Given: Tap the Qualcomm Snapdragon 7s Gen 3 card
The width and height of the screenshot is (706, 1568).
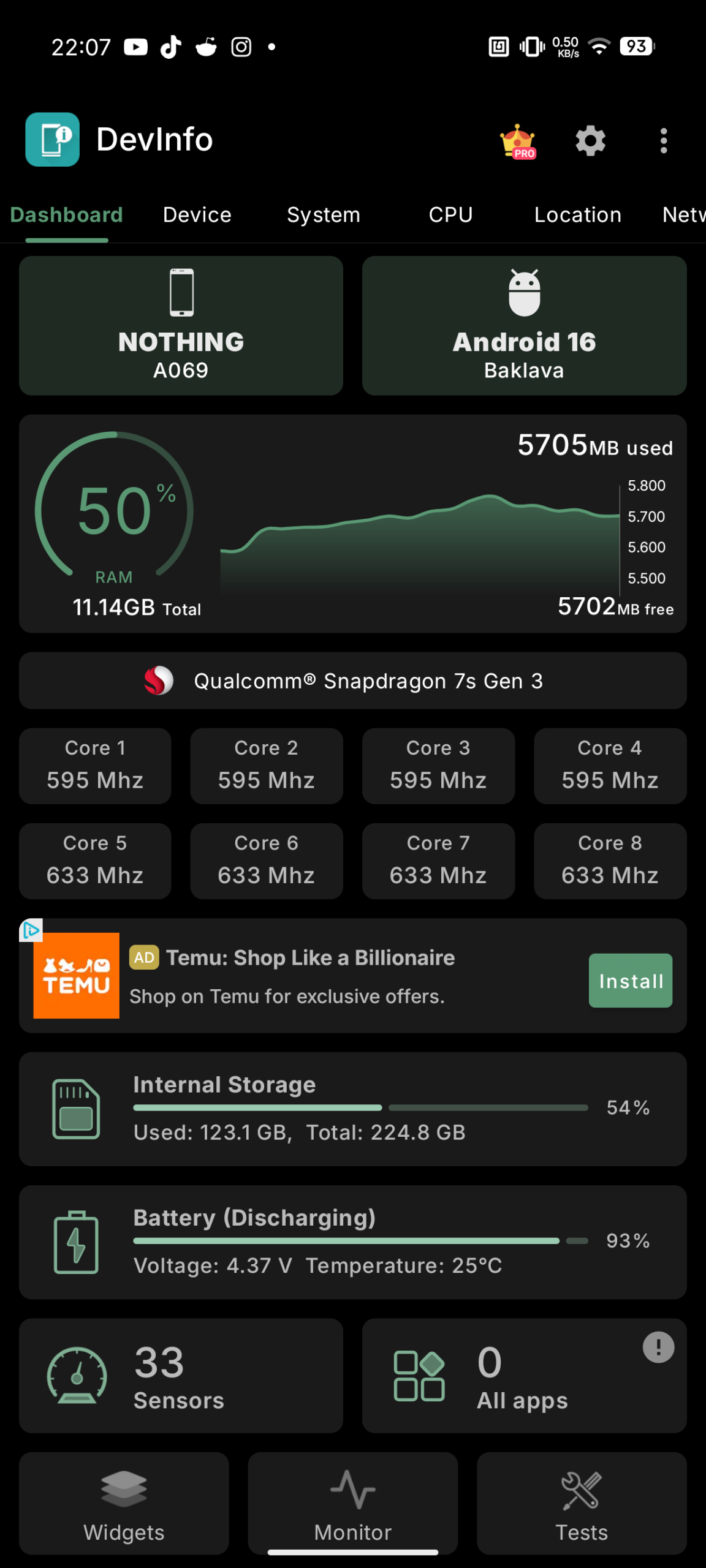Looking at the screenshot, I should pyautogui.click(x=352, y=680).
